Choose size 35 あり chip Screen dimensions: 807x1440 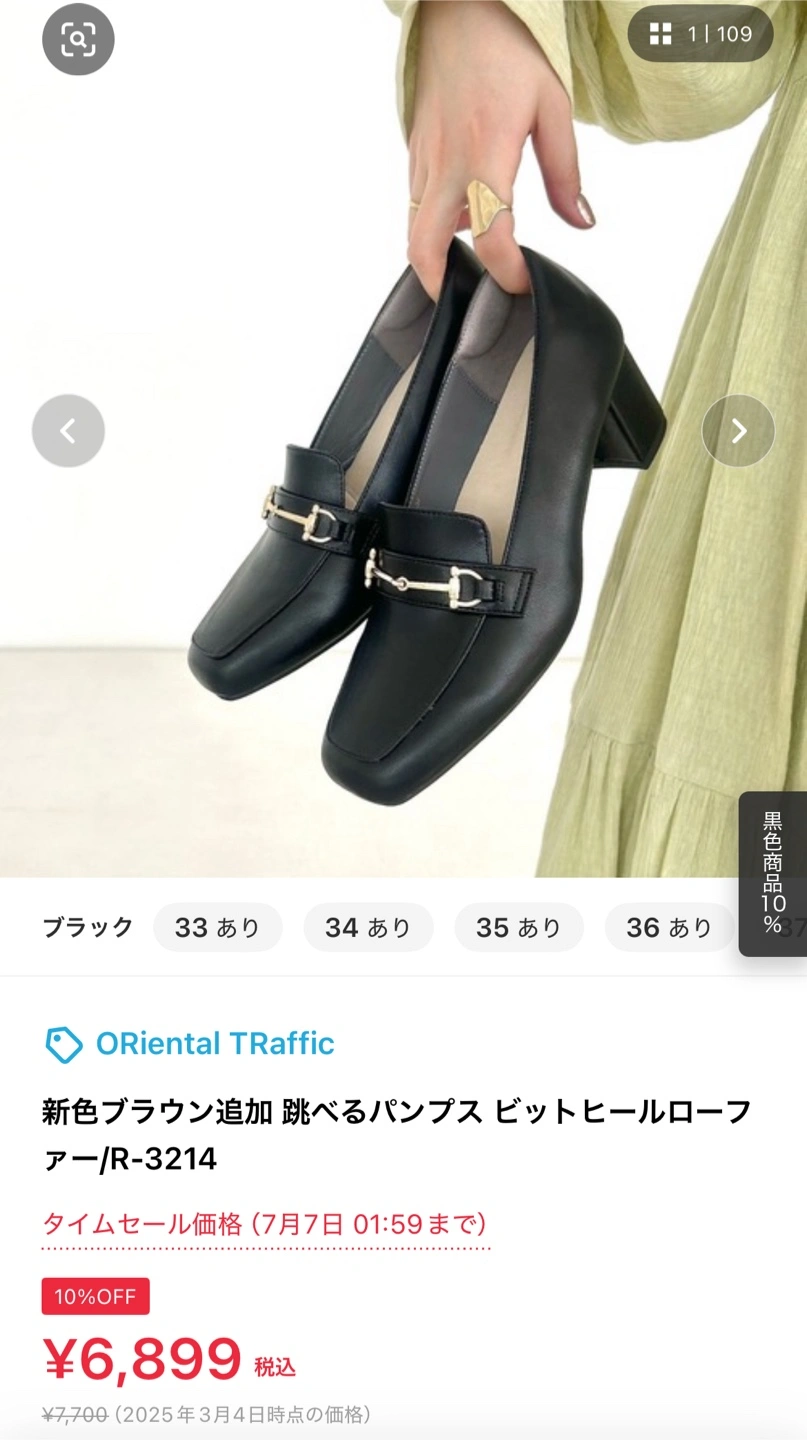pos(518,928)
